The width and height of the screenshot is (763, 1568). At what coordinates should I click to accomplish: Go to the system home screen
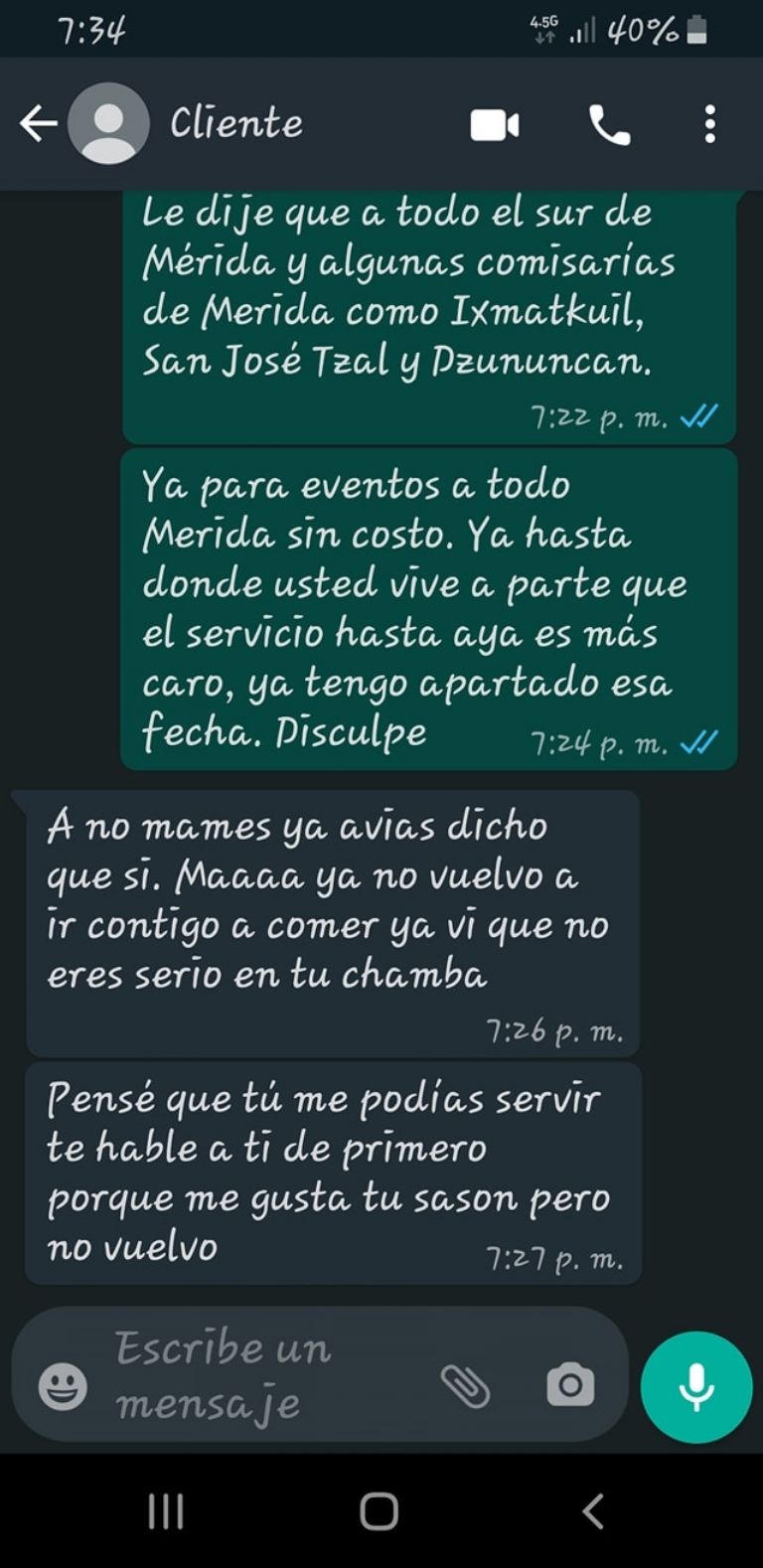click(x=380, y=1512)
